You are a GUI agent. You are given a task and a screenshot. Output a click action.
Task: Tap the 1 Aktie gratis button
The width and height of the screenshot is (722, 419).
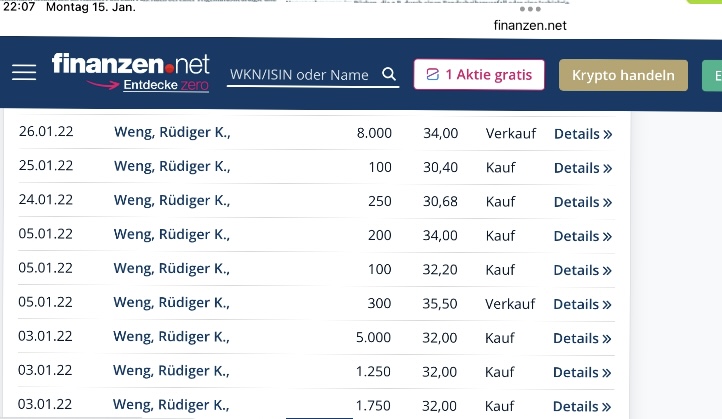[479, 75]
